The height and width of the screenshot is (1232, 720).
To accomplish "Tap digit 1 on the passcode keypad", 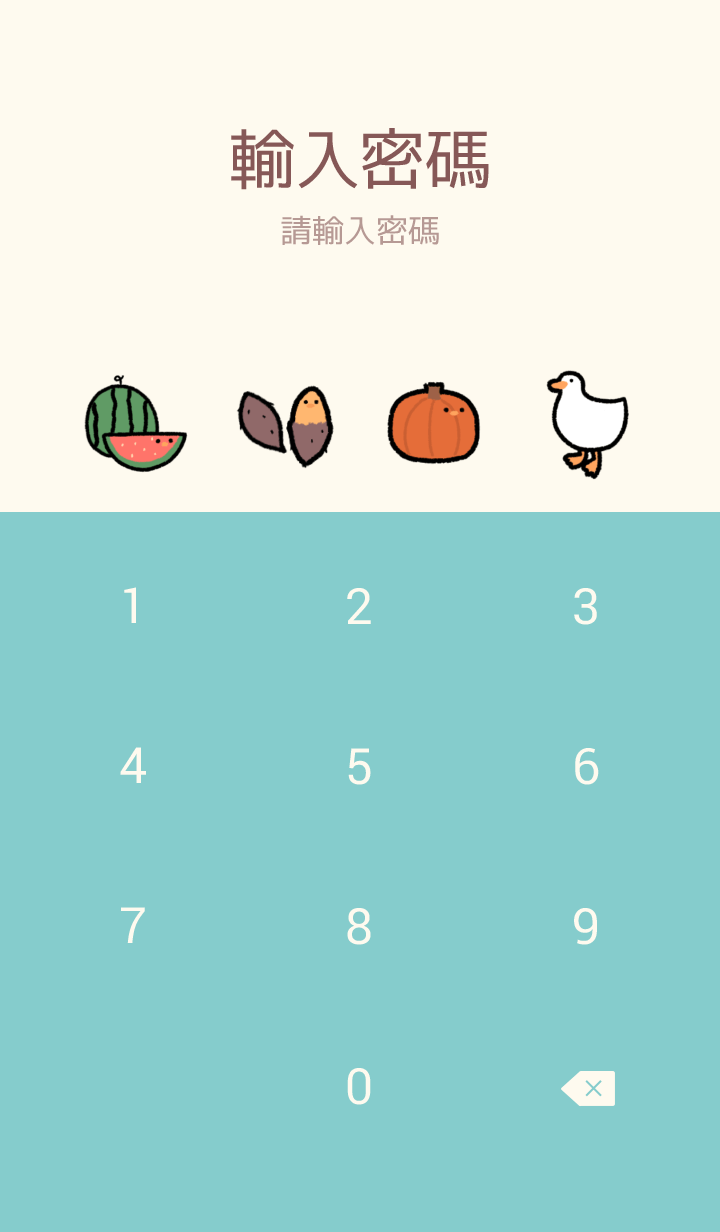I will click(x=132, y=607).
